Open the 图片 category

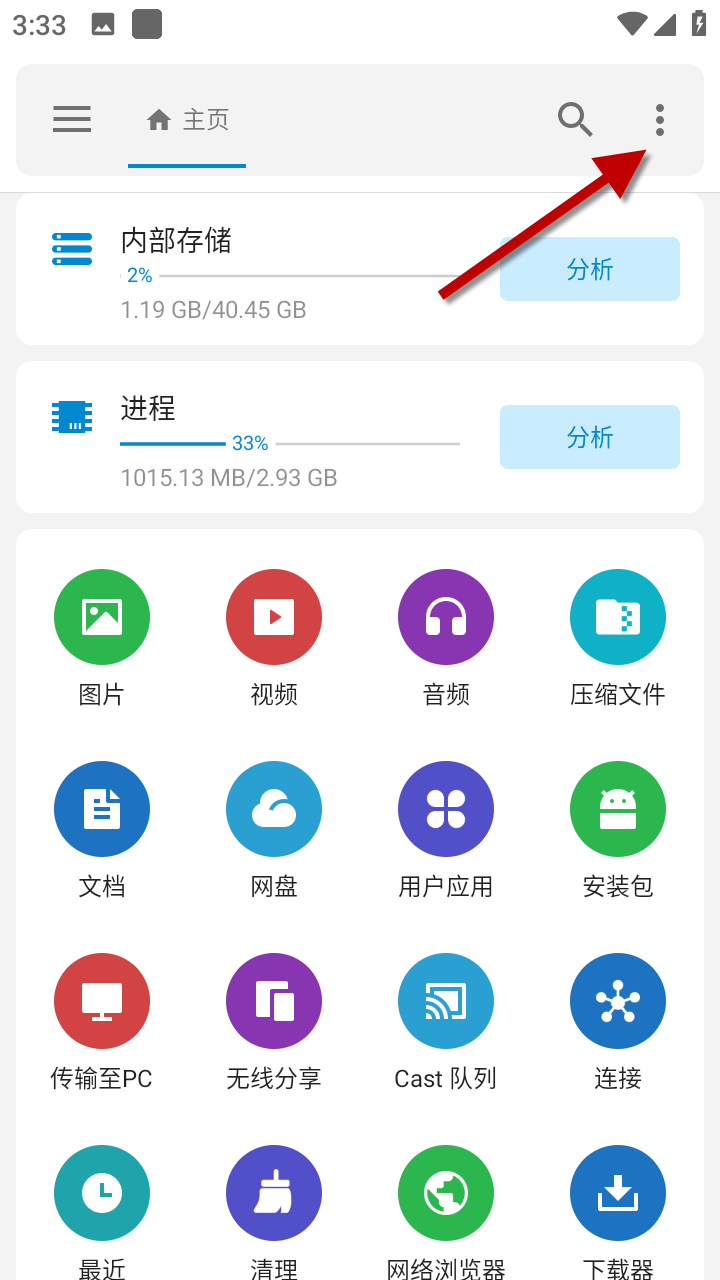pos(102,617)
